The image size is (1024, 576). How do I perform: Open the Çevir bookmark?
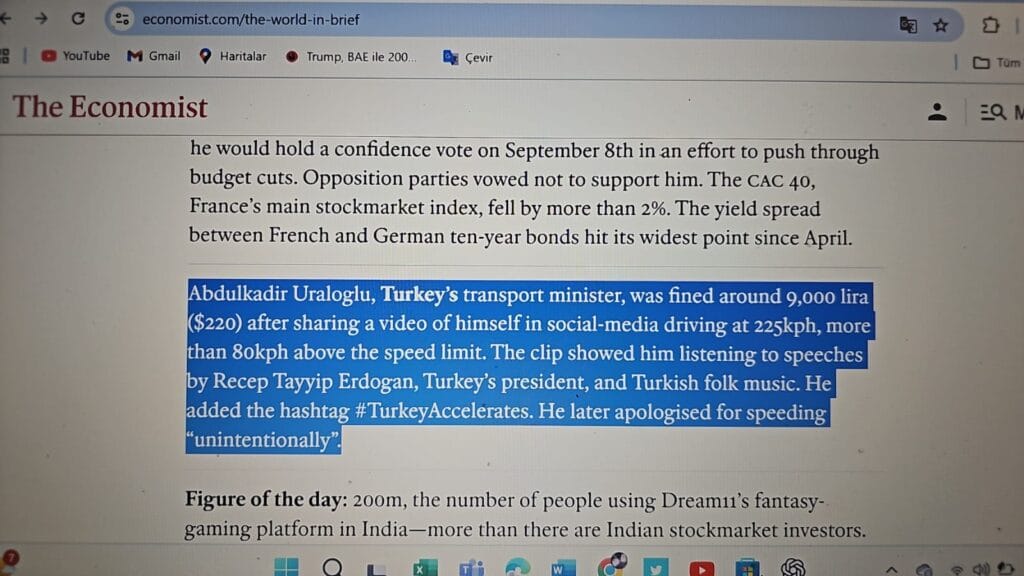click(x=468, y=57)
